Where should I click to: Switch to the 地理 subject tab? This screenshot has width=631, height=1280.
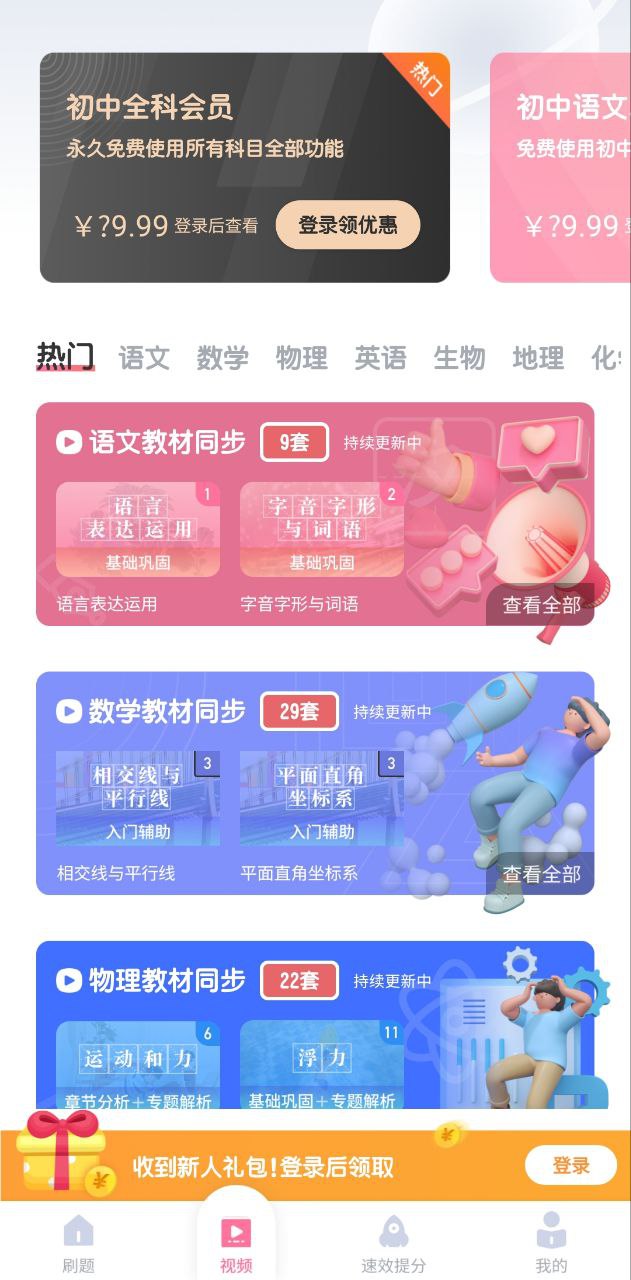(538, 358)
